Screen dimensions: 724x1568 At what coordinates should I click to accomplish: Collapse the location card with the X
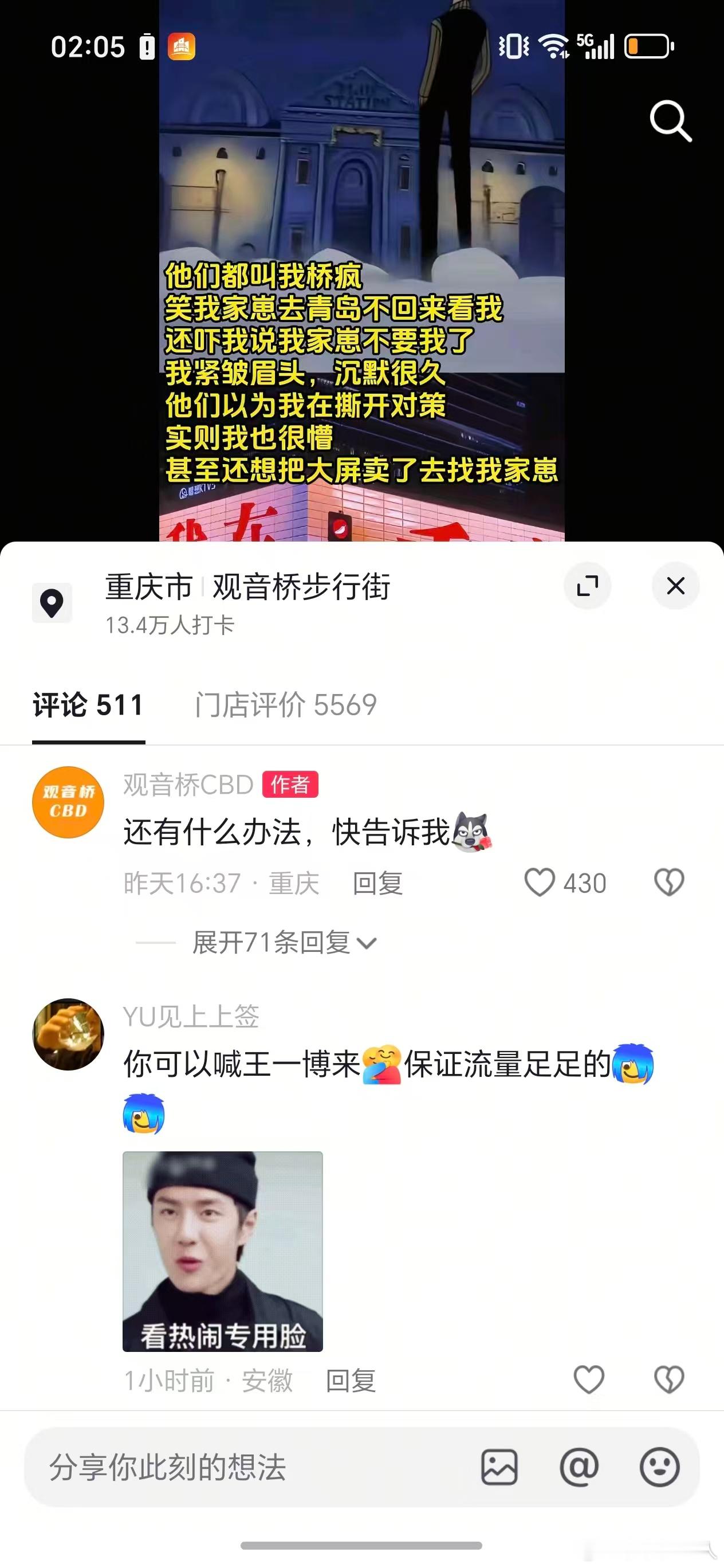point(675,585)
